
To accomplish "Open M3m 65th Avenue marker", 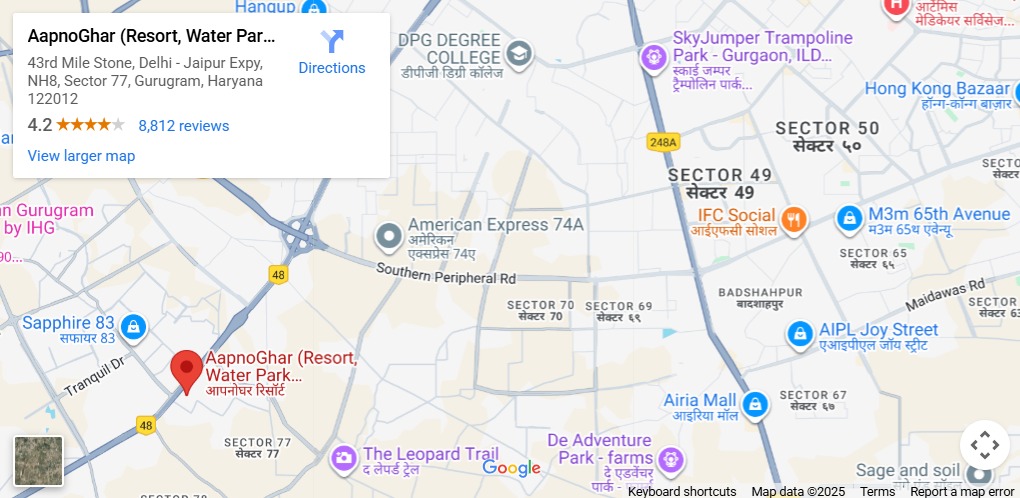I will point(849,218).
